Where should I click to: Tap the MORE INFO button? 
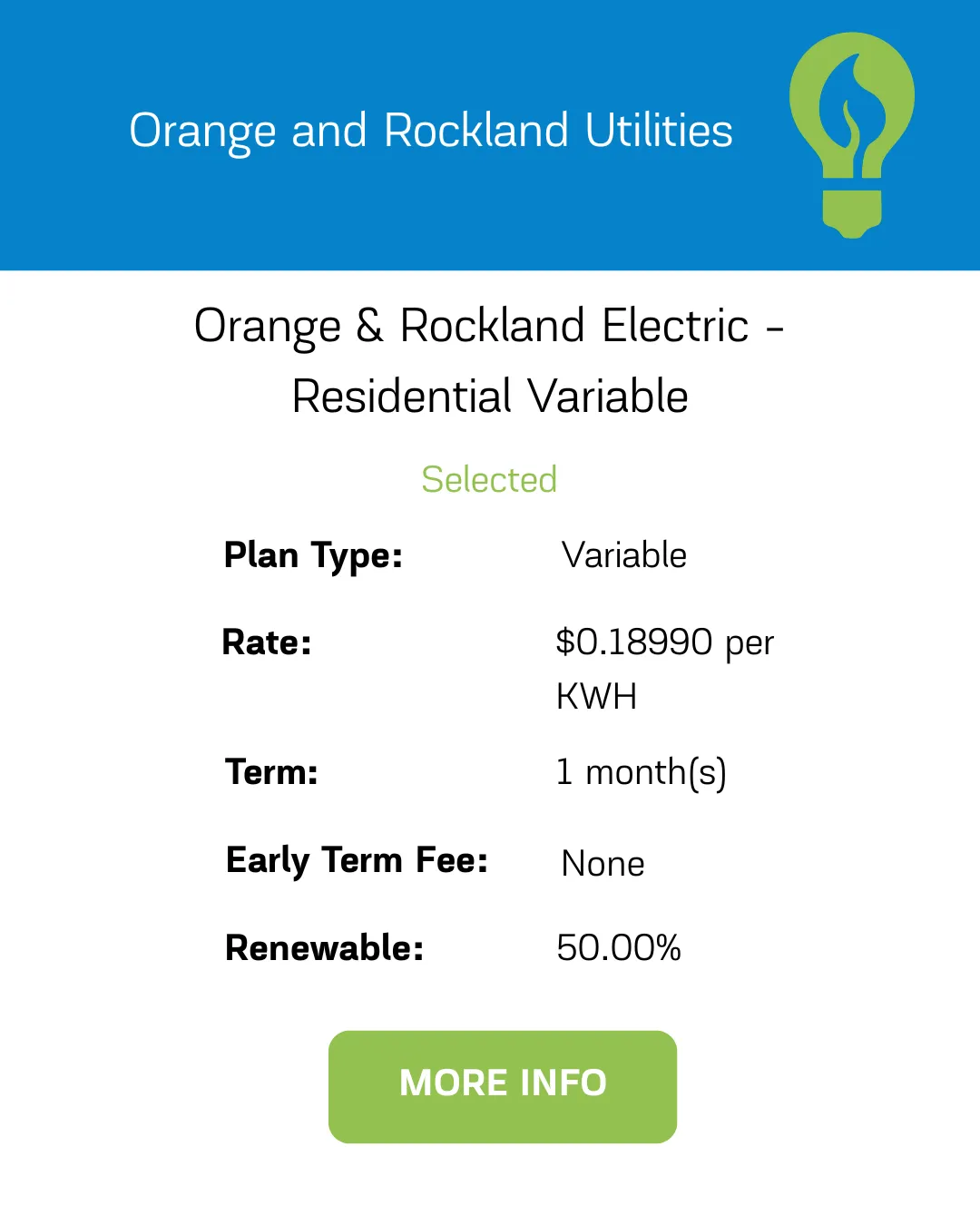click(503, 1085)
